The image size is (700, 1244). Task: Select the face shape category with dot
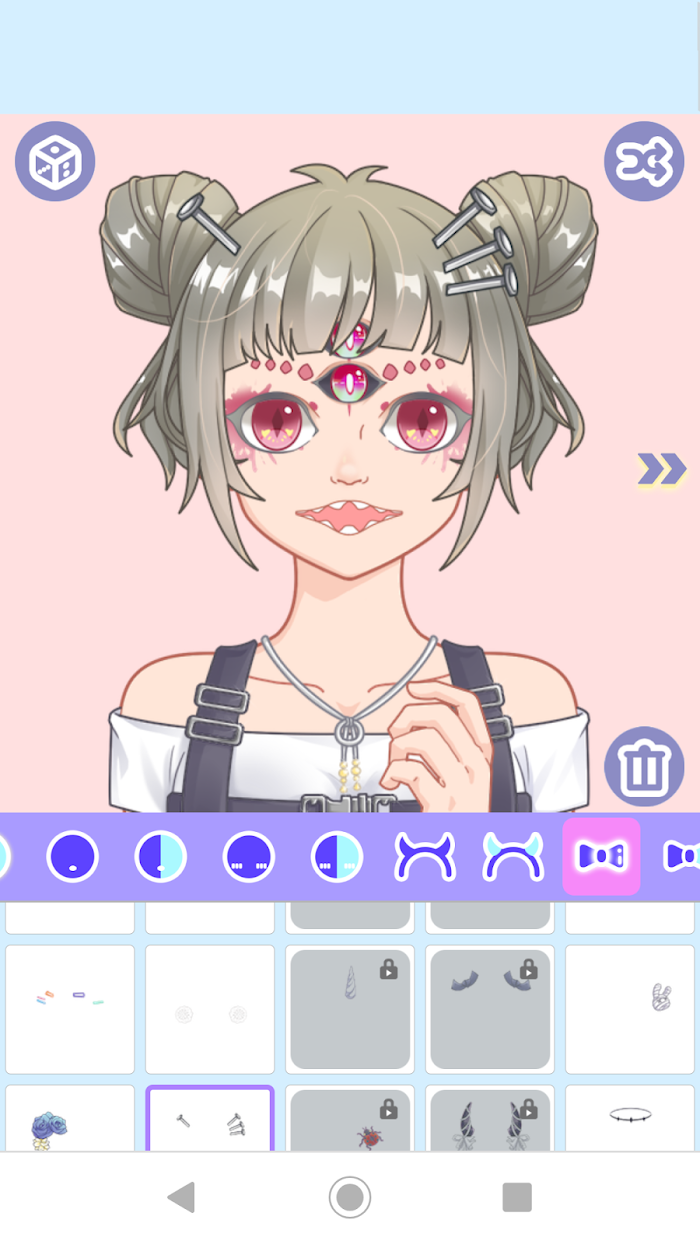pyautogui.click(x=73, y=857)
